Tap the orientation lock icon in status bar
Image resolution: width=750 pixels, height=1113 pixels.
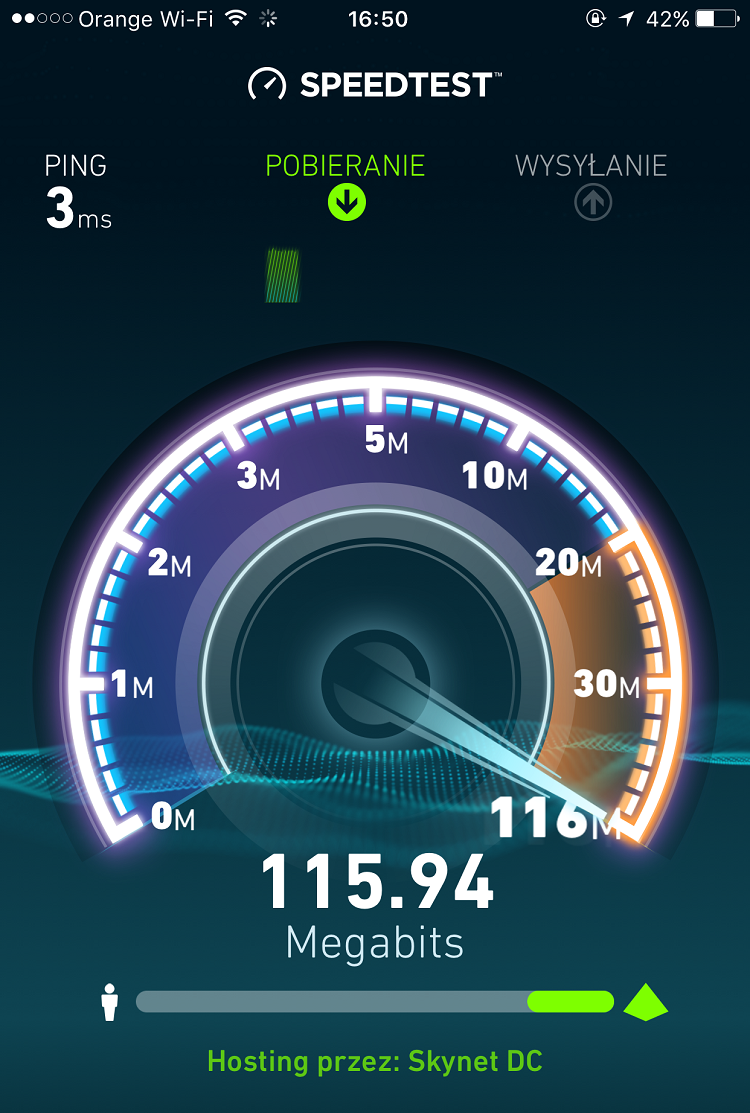tap(593, 17)
